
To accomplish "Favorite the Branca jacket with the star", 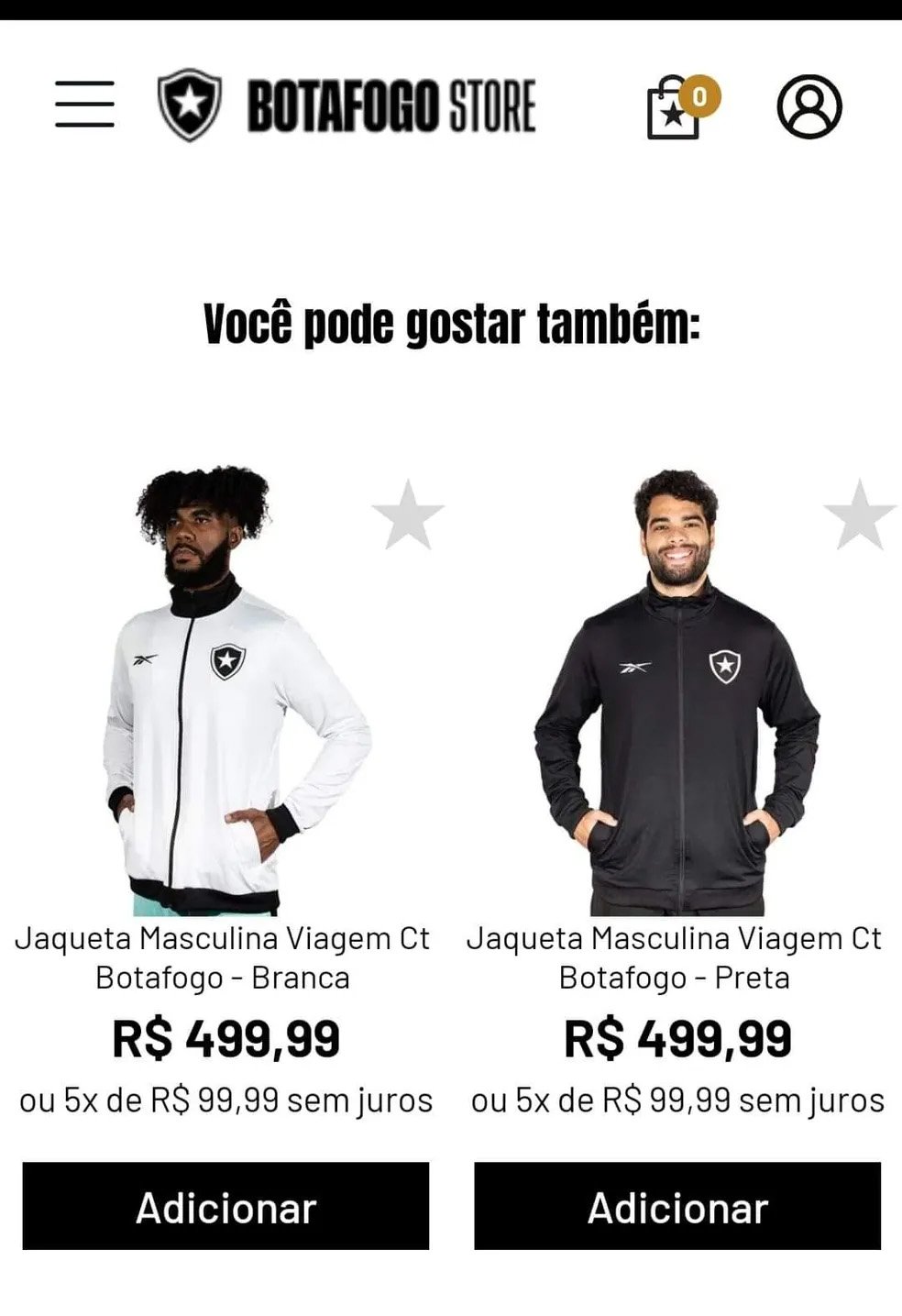I will pos(407,515).
